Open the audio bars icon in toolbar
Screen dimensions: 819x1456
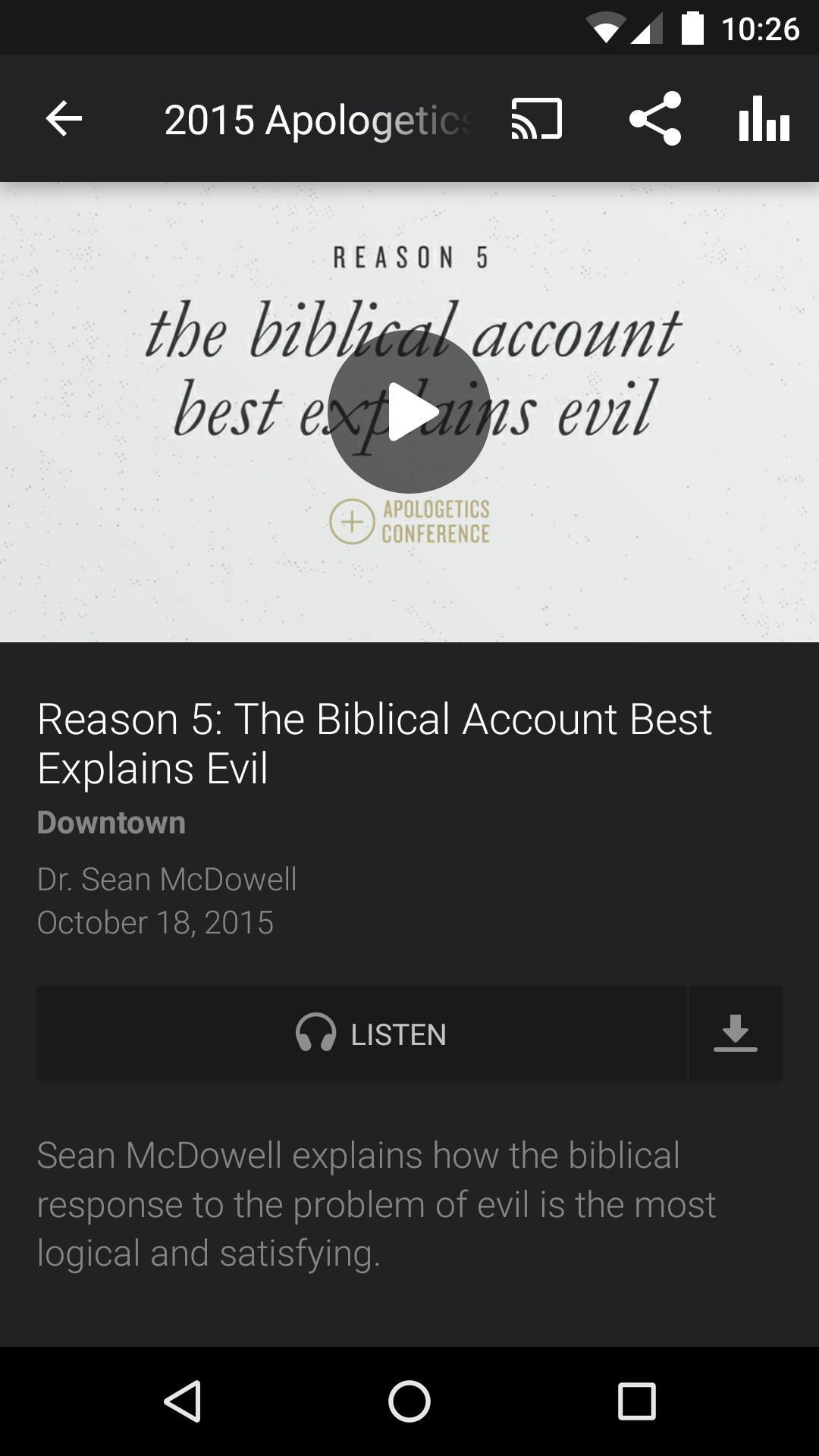764,119
